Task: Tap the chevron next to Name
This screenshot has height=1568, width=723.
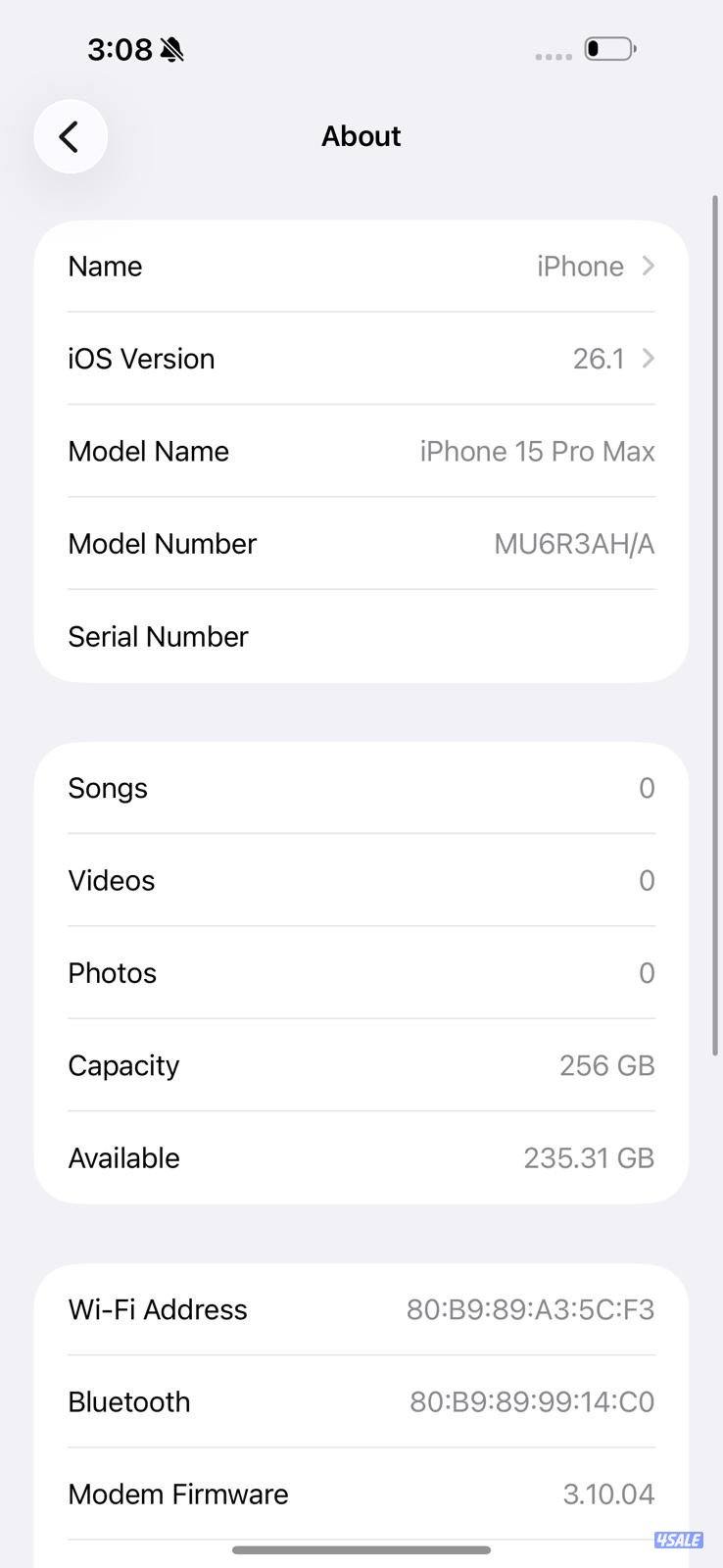Action: coord(647,266)
